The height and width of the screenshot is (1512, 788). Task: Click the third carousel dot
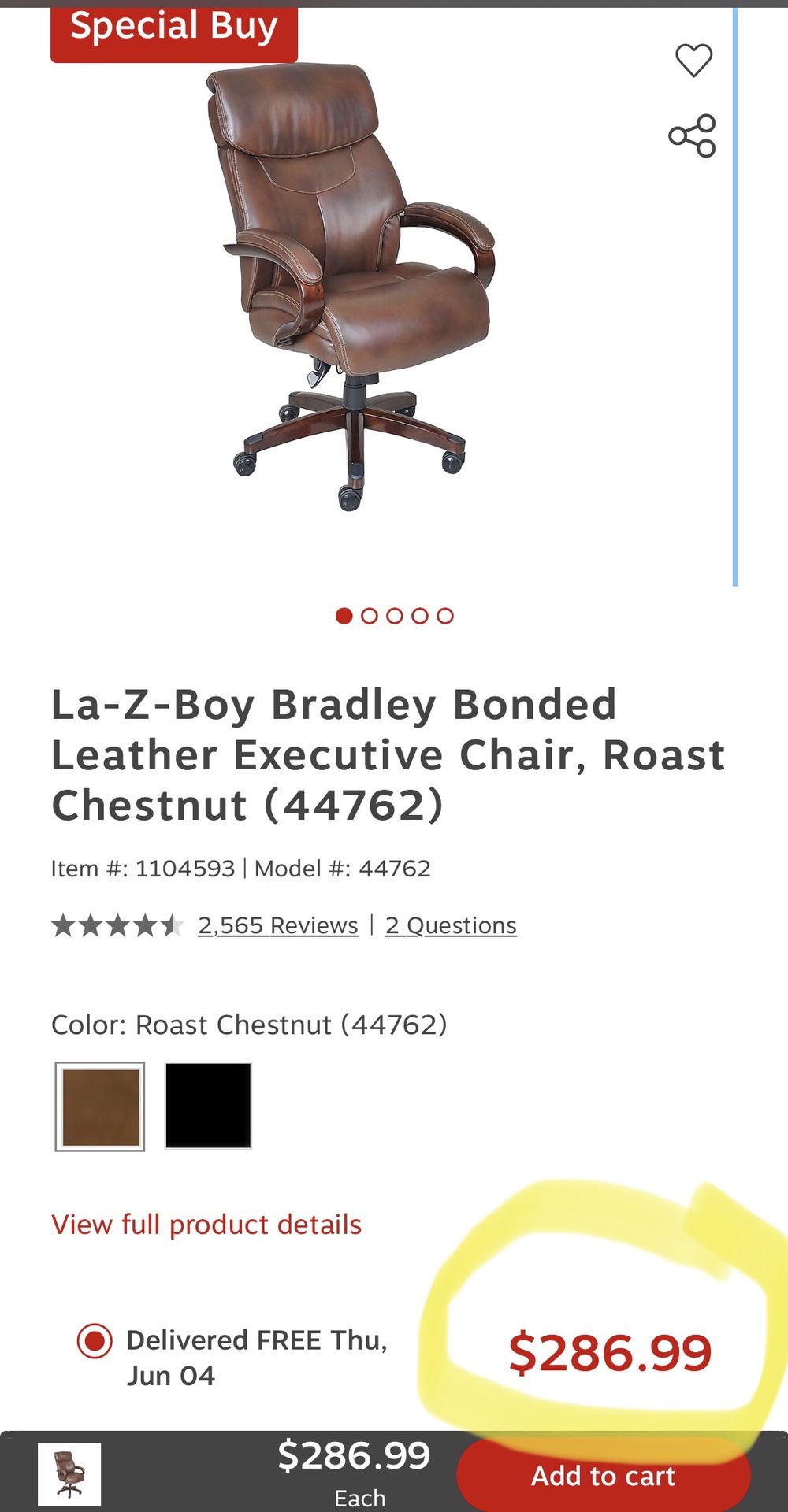click(x=394, y=616)
